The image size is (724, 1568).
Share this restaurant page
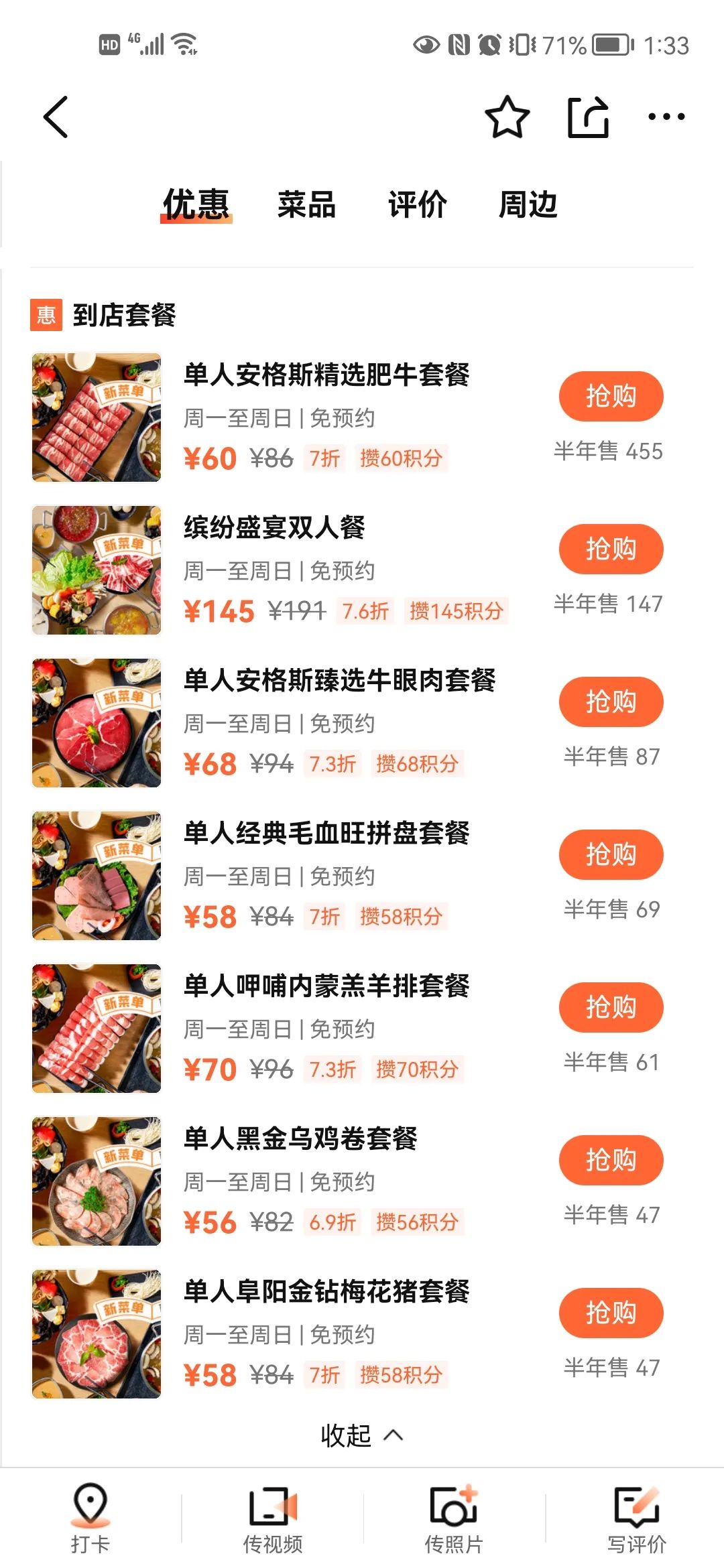click(589, 117)
